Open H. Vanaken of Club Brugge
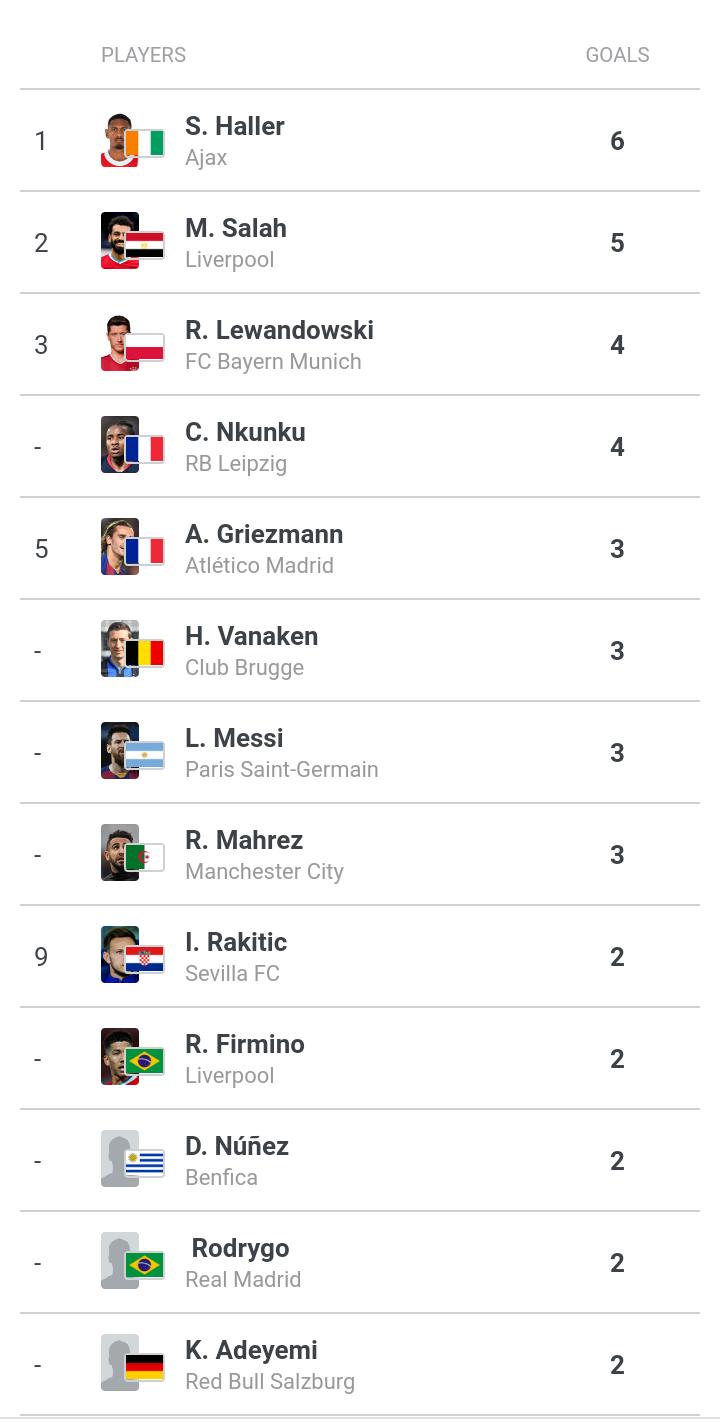Screen dimensions: 720x1422 pos(360,651)
